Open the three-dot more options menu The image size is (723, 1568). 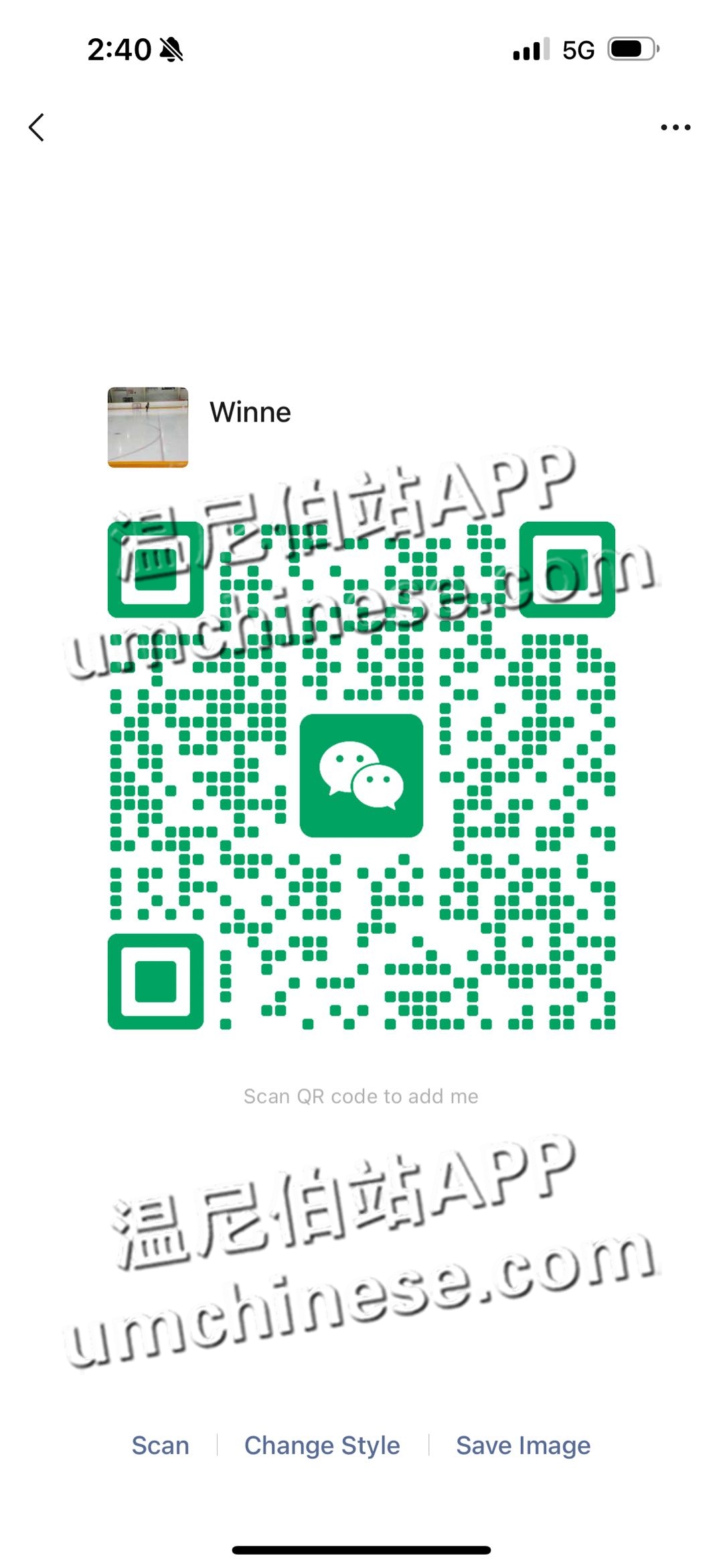click(x=675, y=127)
